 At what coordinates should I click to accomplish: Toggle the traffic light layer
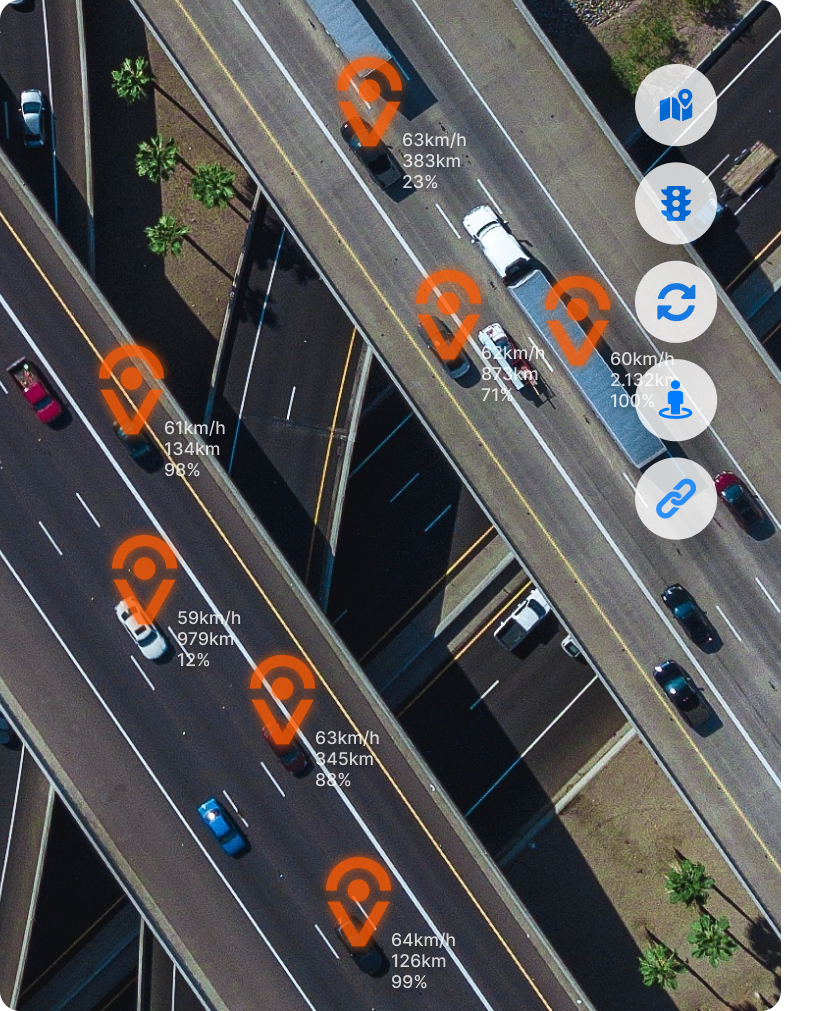(676, 203)
